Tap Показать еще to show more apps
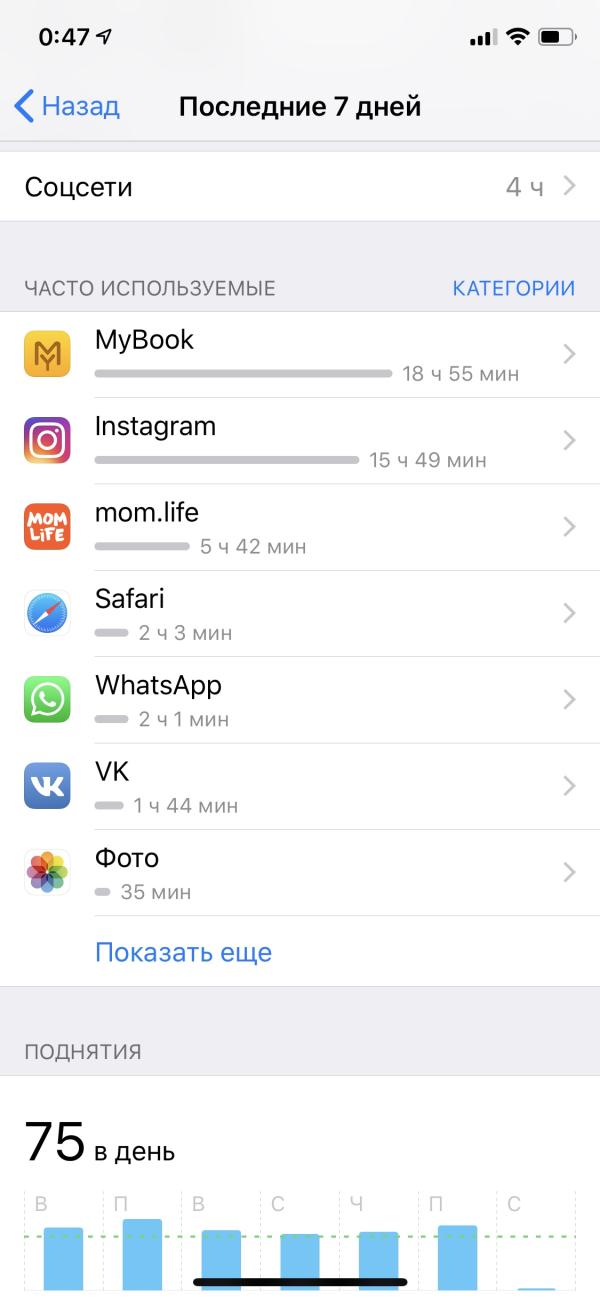600x1298 pixels. point(183,952)
